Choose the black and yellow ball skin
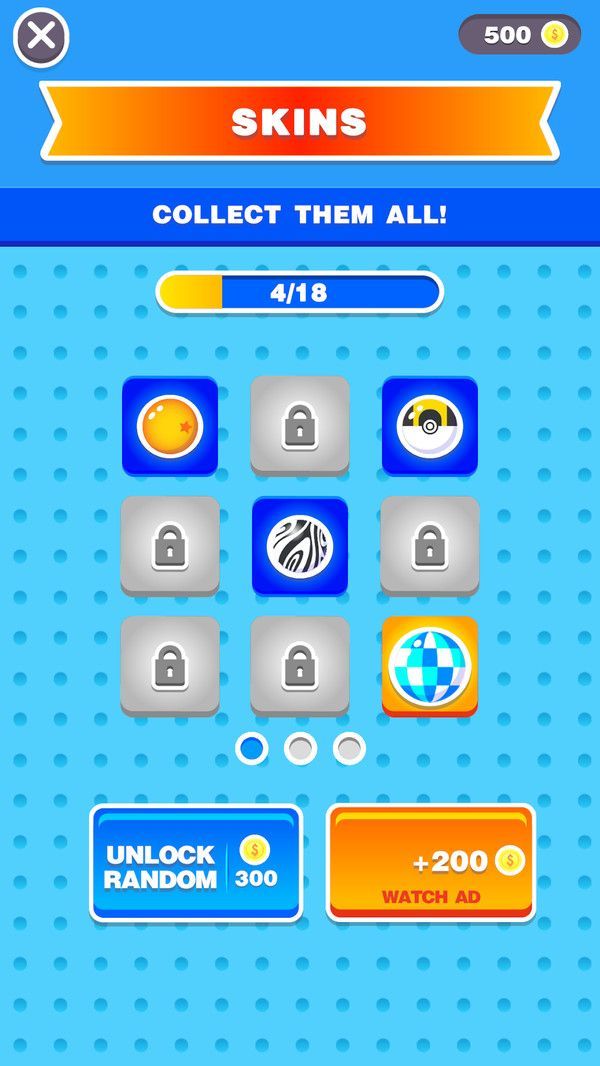The image size is (600, 1066). coord(430,426)
